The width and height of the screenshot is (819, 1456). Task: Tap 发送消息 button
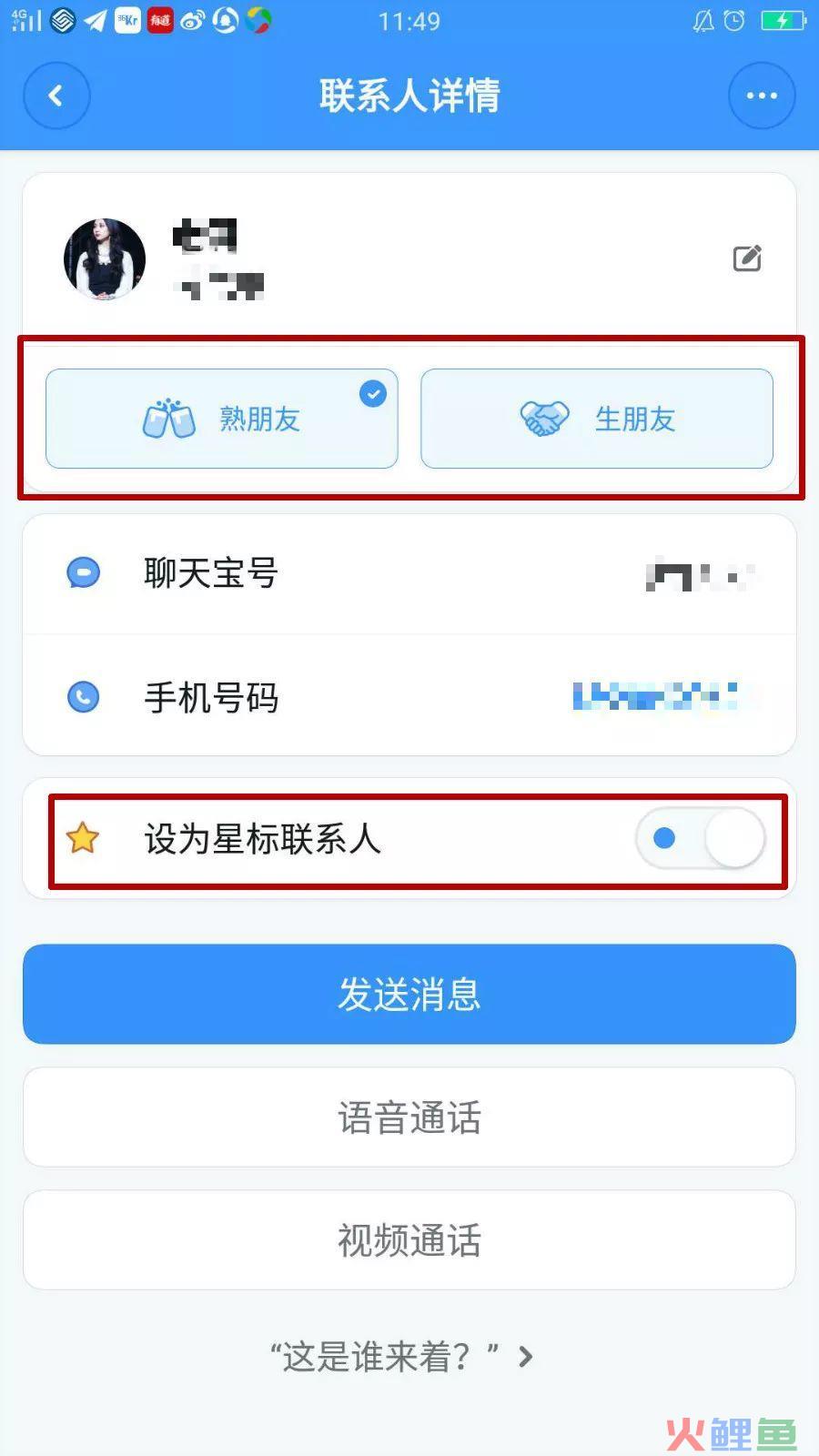pos(409,994)
